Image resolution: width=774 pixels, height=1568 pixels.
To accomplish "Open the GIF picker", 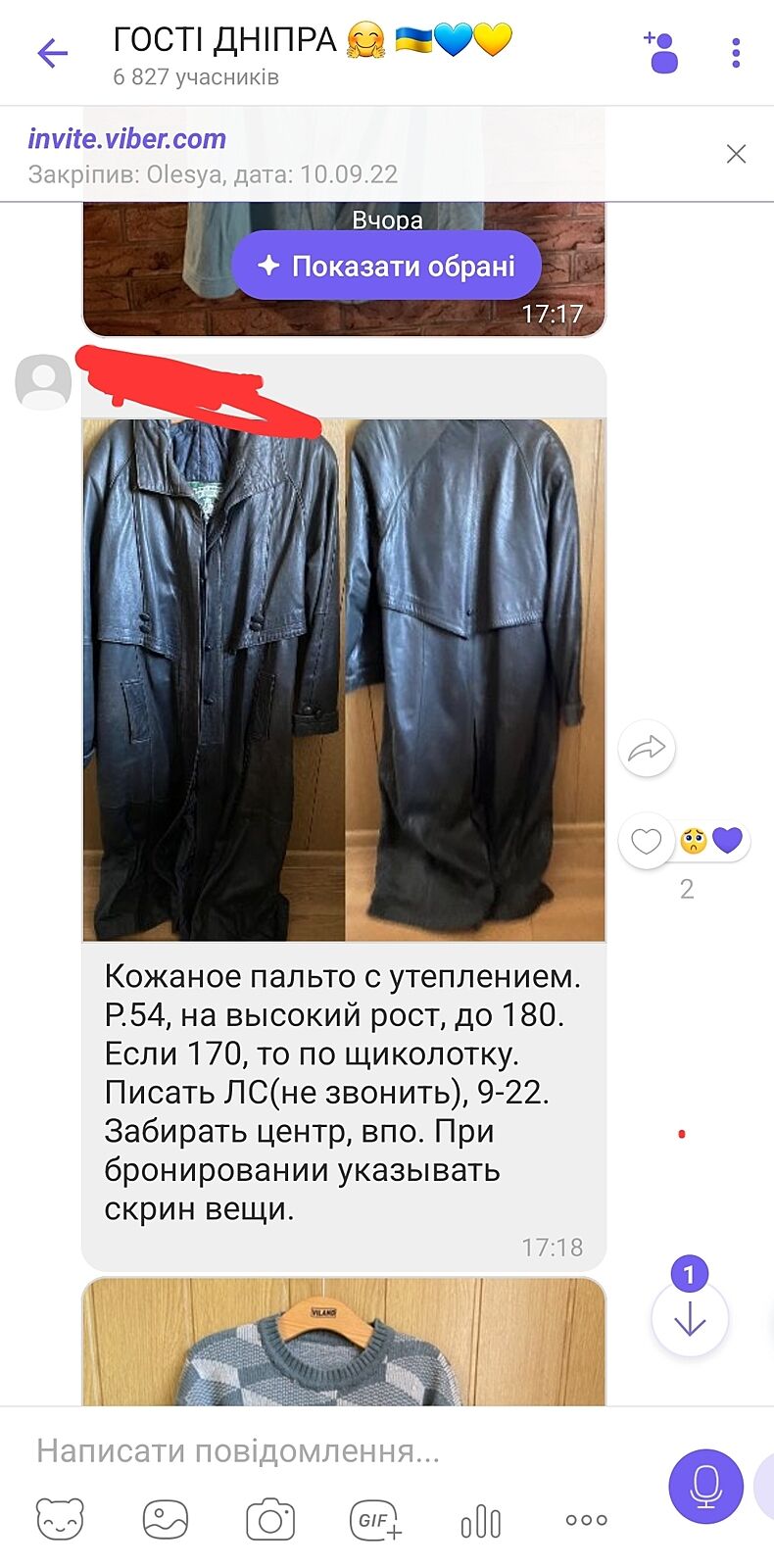I will (376, 1520).
